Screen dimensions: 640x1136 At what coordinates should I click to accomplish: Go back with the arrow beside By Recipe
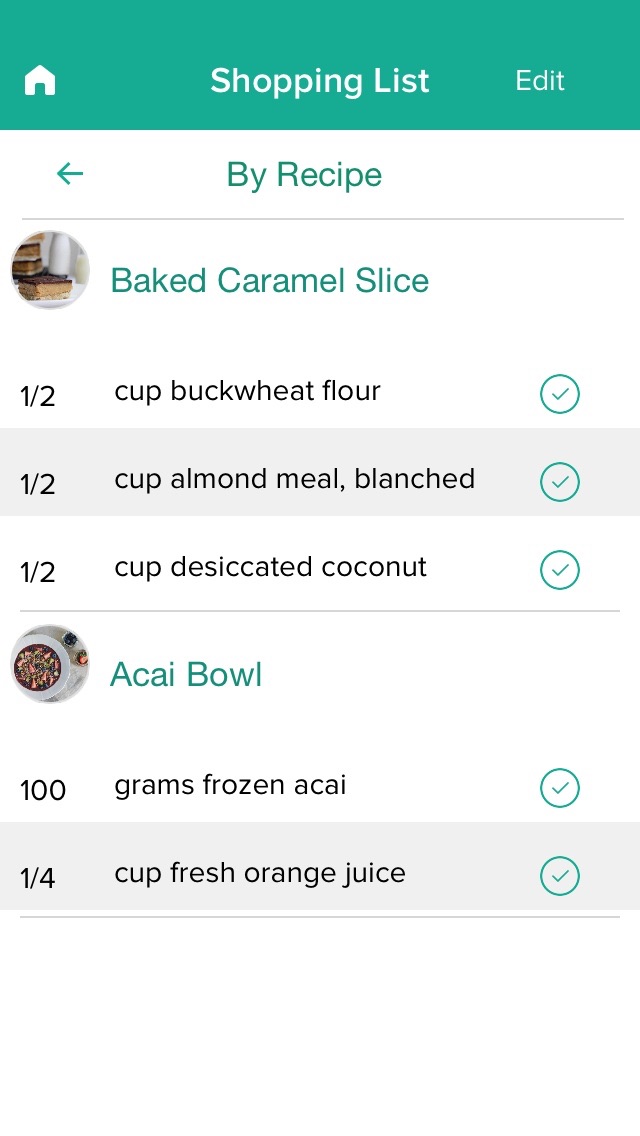pyautogui.click(x=70, y=174)
